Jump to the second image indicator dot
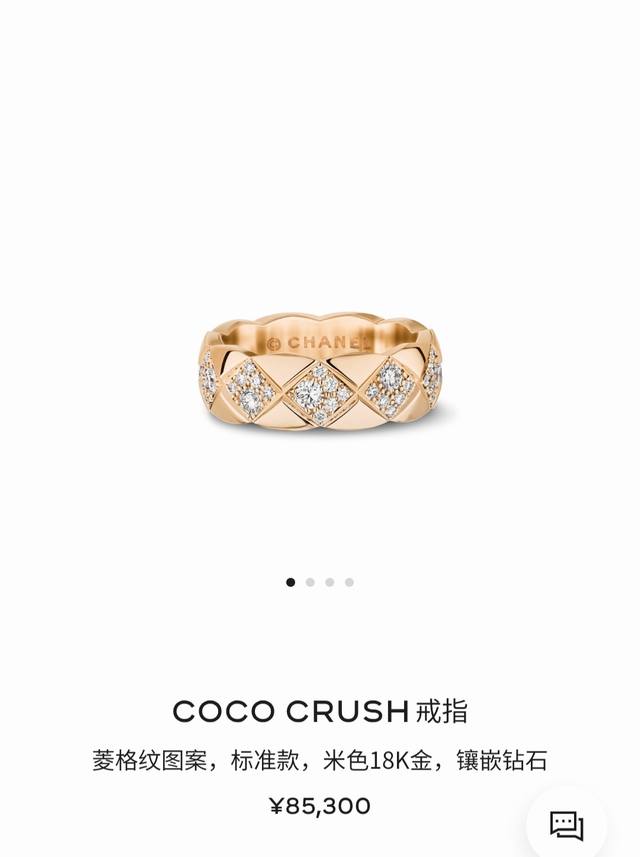 (x=310, y=582)
